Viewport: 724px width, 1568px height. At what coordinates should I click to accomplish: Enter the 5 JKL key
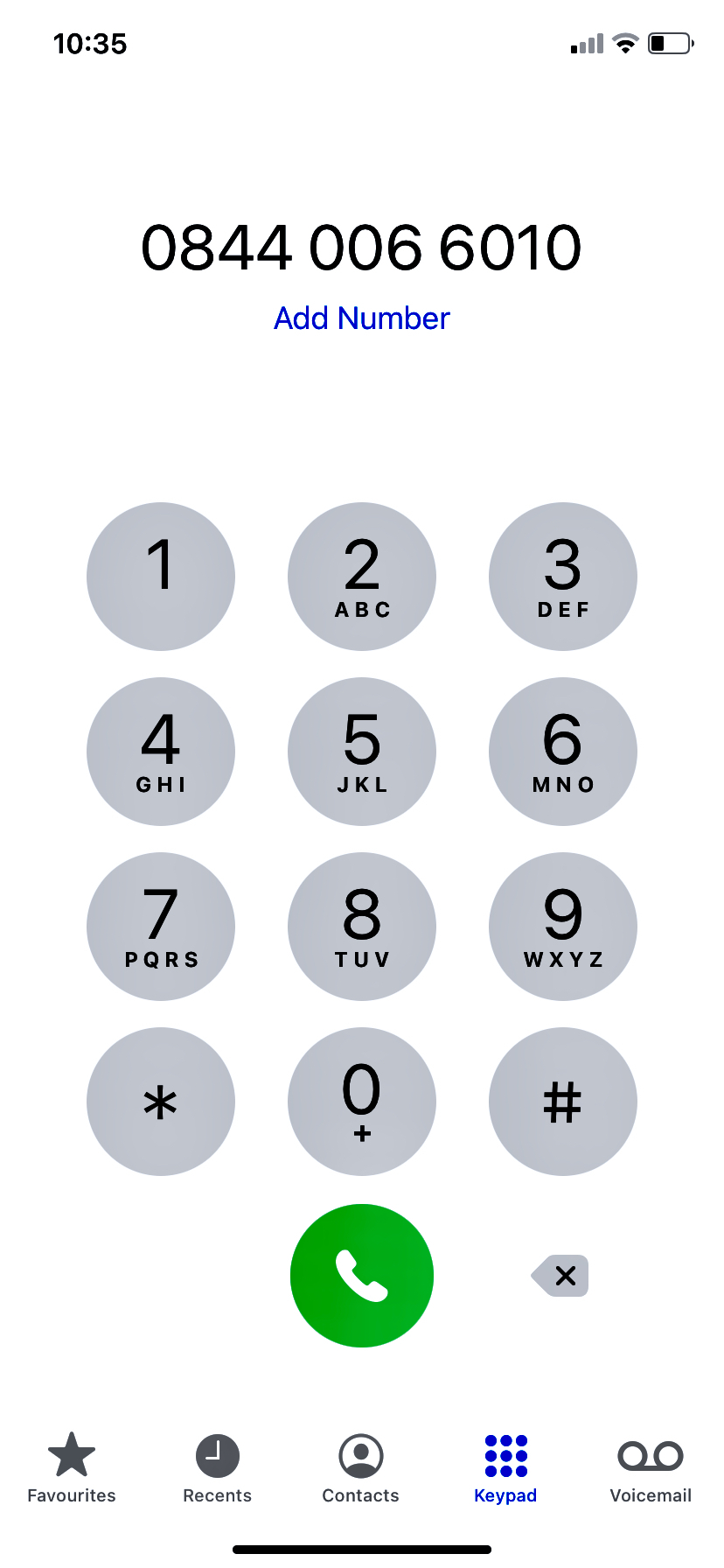point(362,752)
